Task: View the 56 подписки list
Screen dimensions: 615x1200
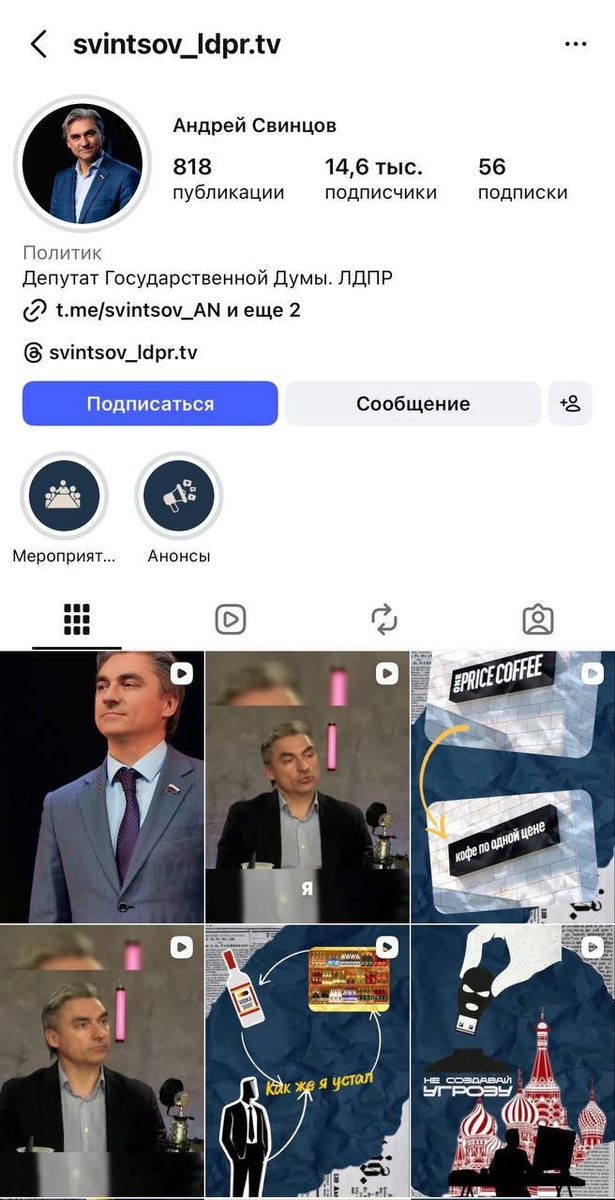Action: pos(522,179)
